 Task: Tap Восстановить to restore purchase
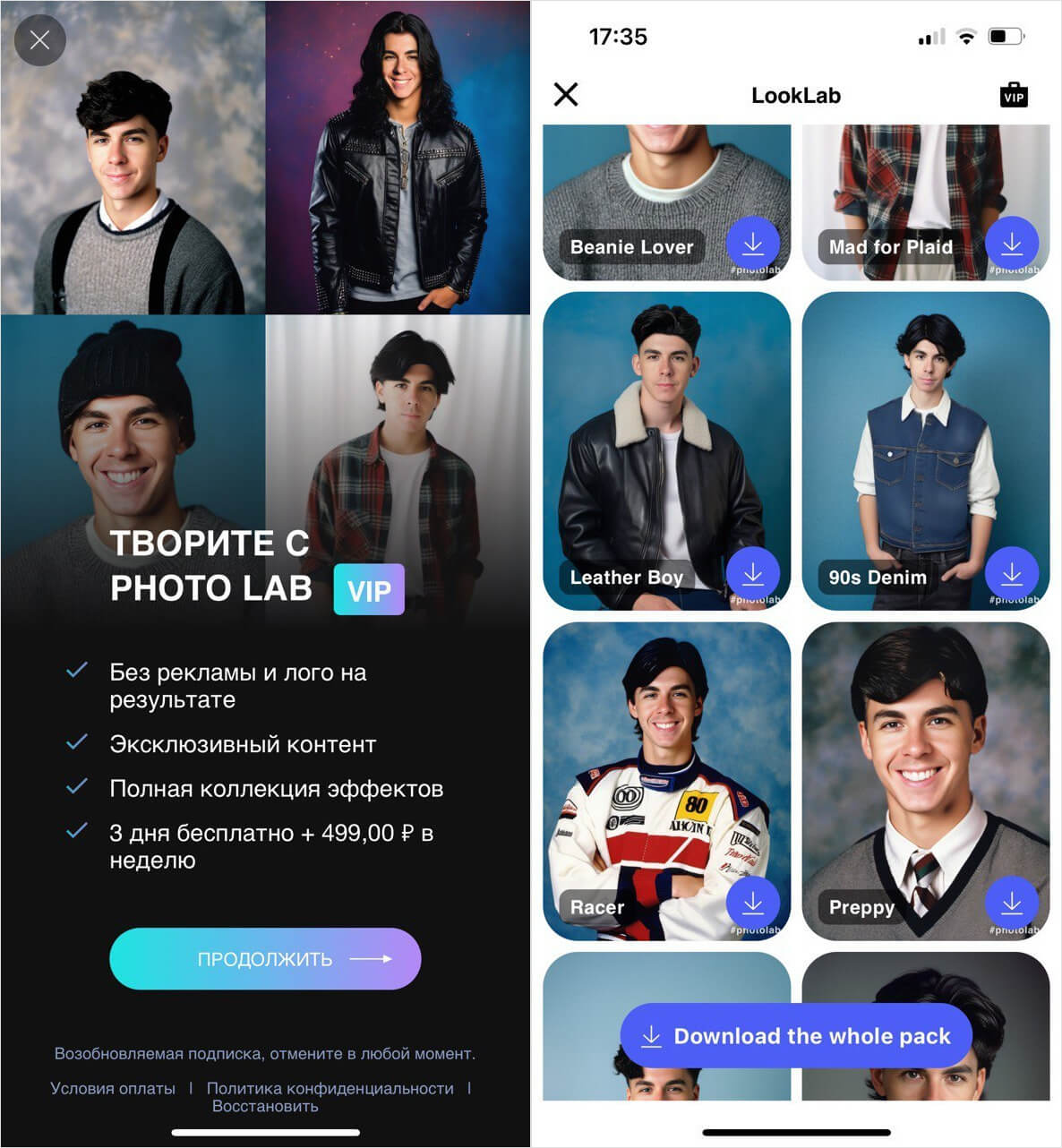pyautogui.click(x=265, y=1107)
